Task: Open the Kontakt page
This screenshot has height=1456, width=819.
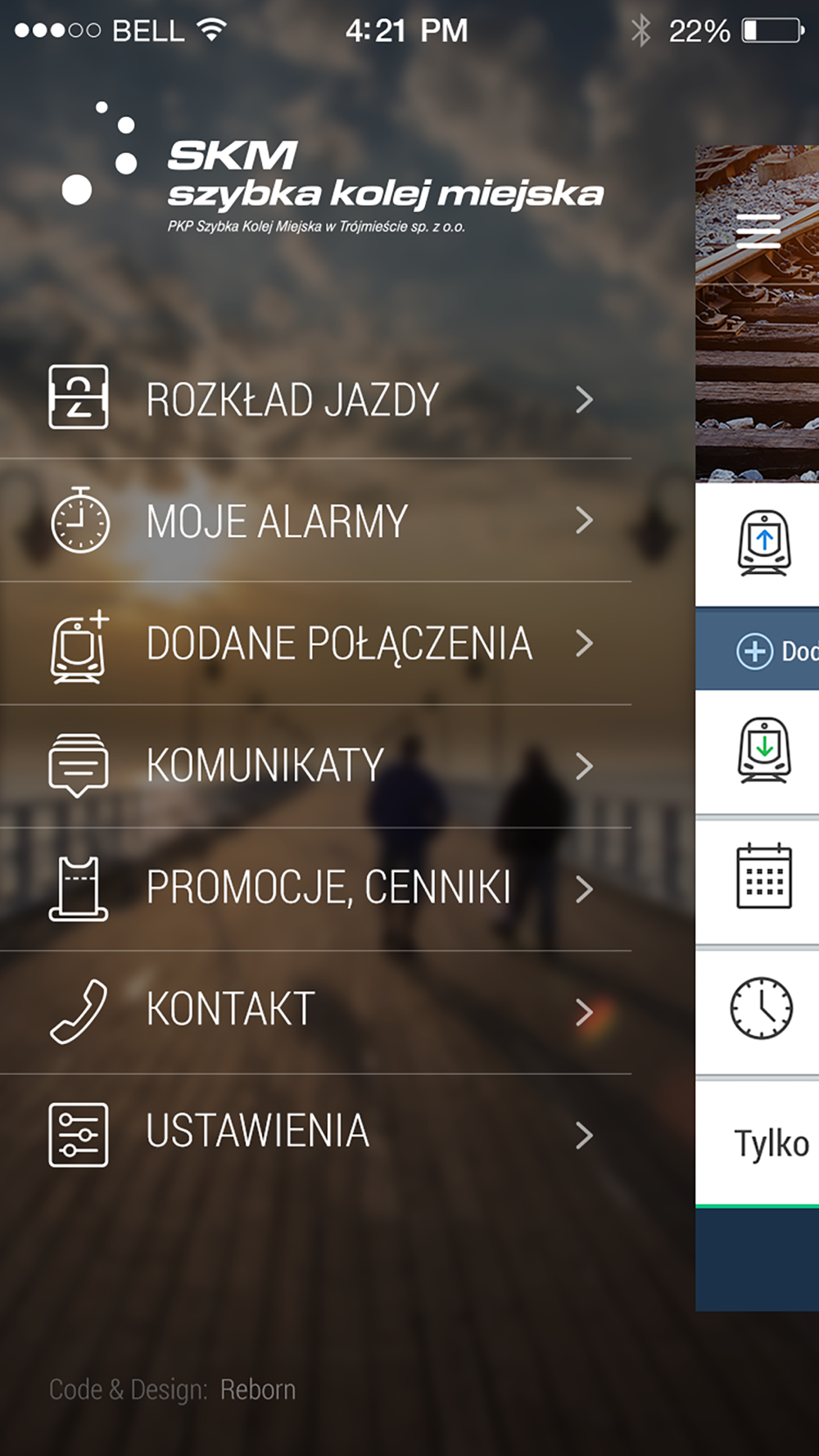Action: tap(315, 1012)
